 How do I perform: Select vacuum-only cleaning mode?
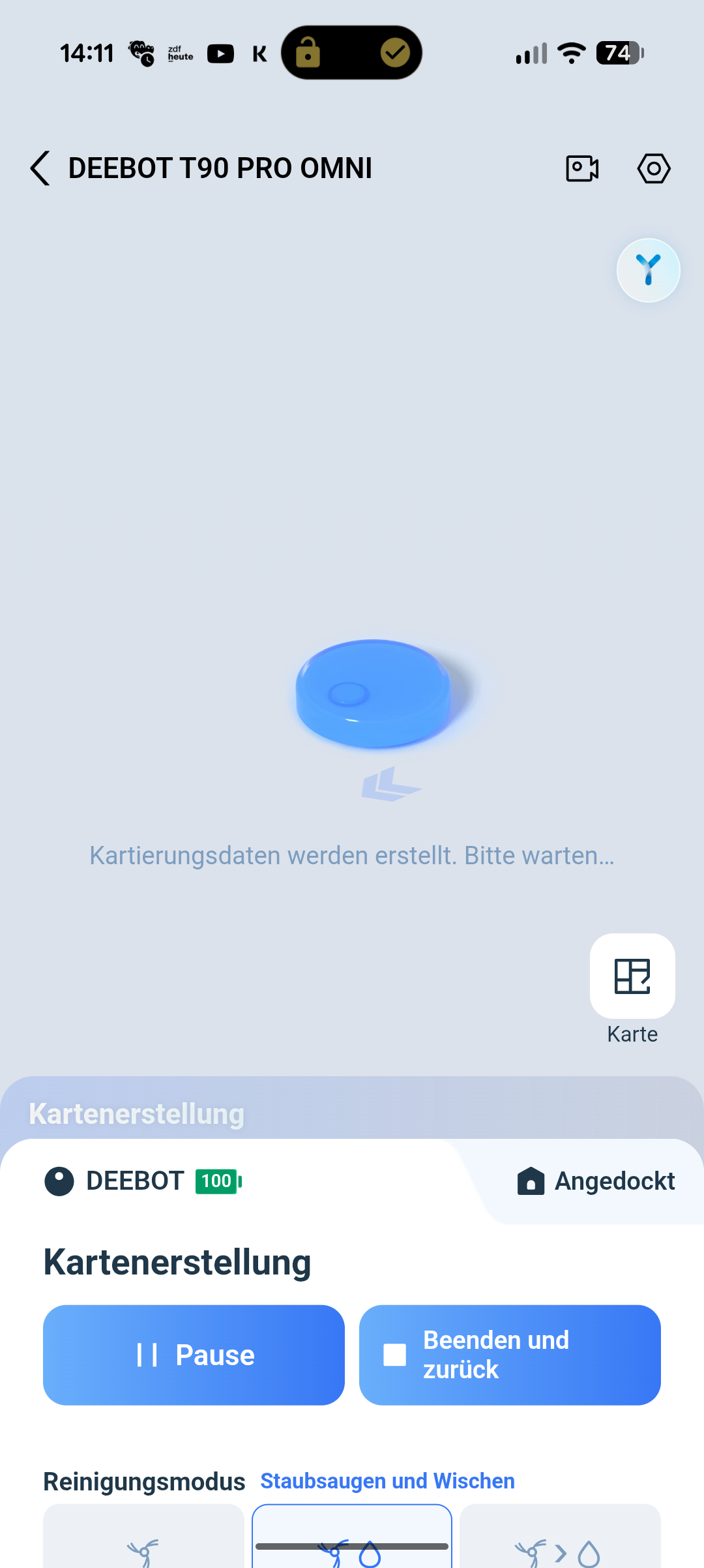[143, 1543]
